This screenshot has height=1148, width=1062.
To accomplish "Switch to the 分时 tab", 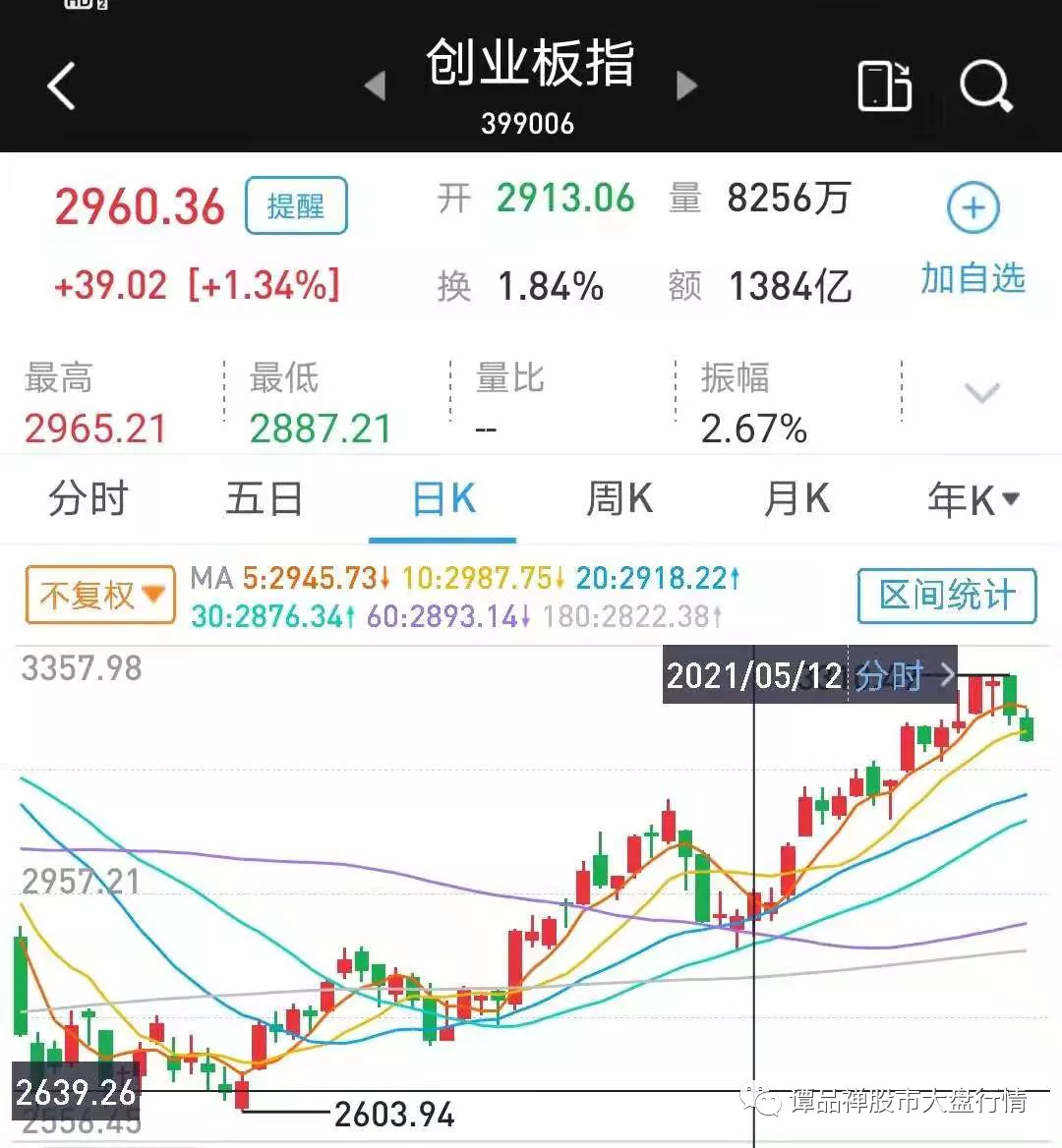I will tap(88, 499).
